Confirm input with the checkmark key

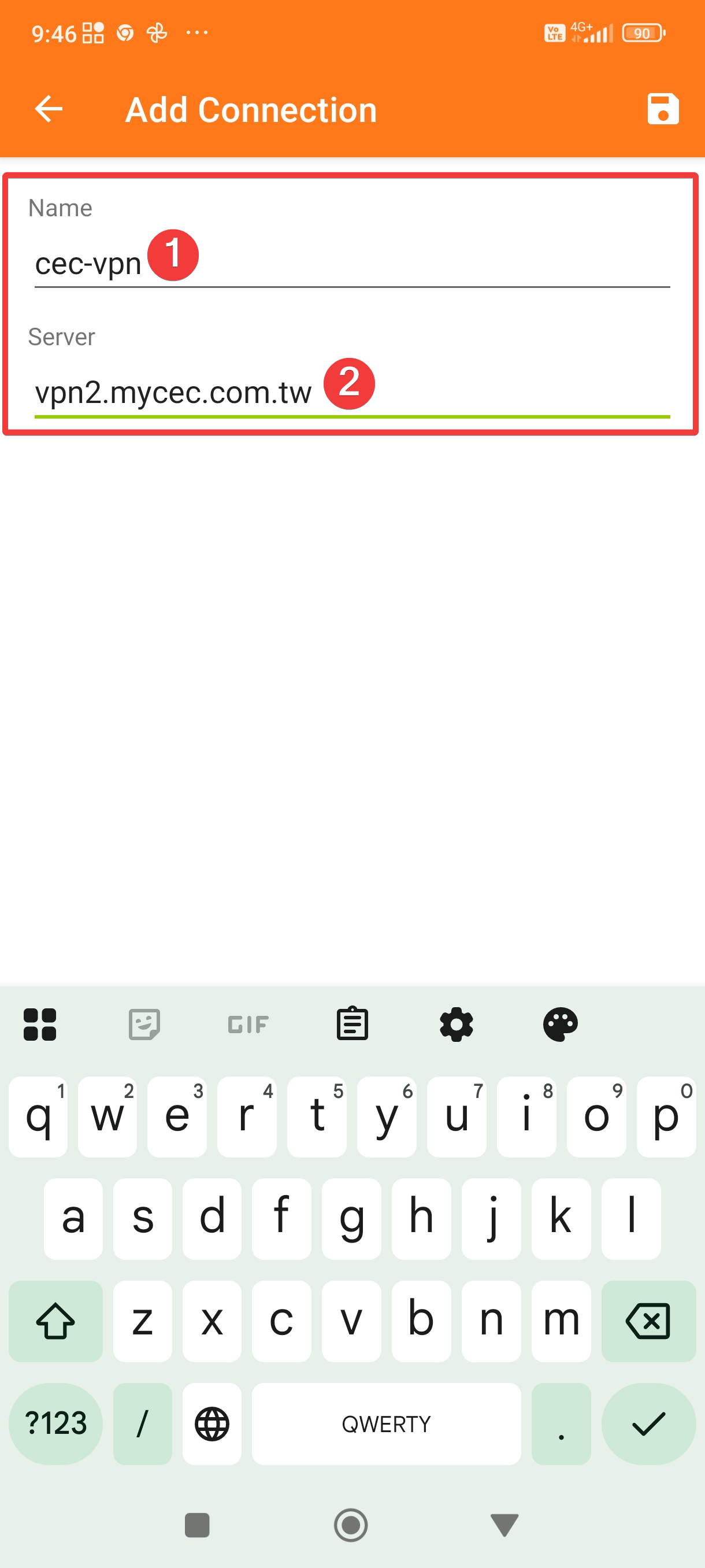point(648,1423)
